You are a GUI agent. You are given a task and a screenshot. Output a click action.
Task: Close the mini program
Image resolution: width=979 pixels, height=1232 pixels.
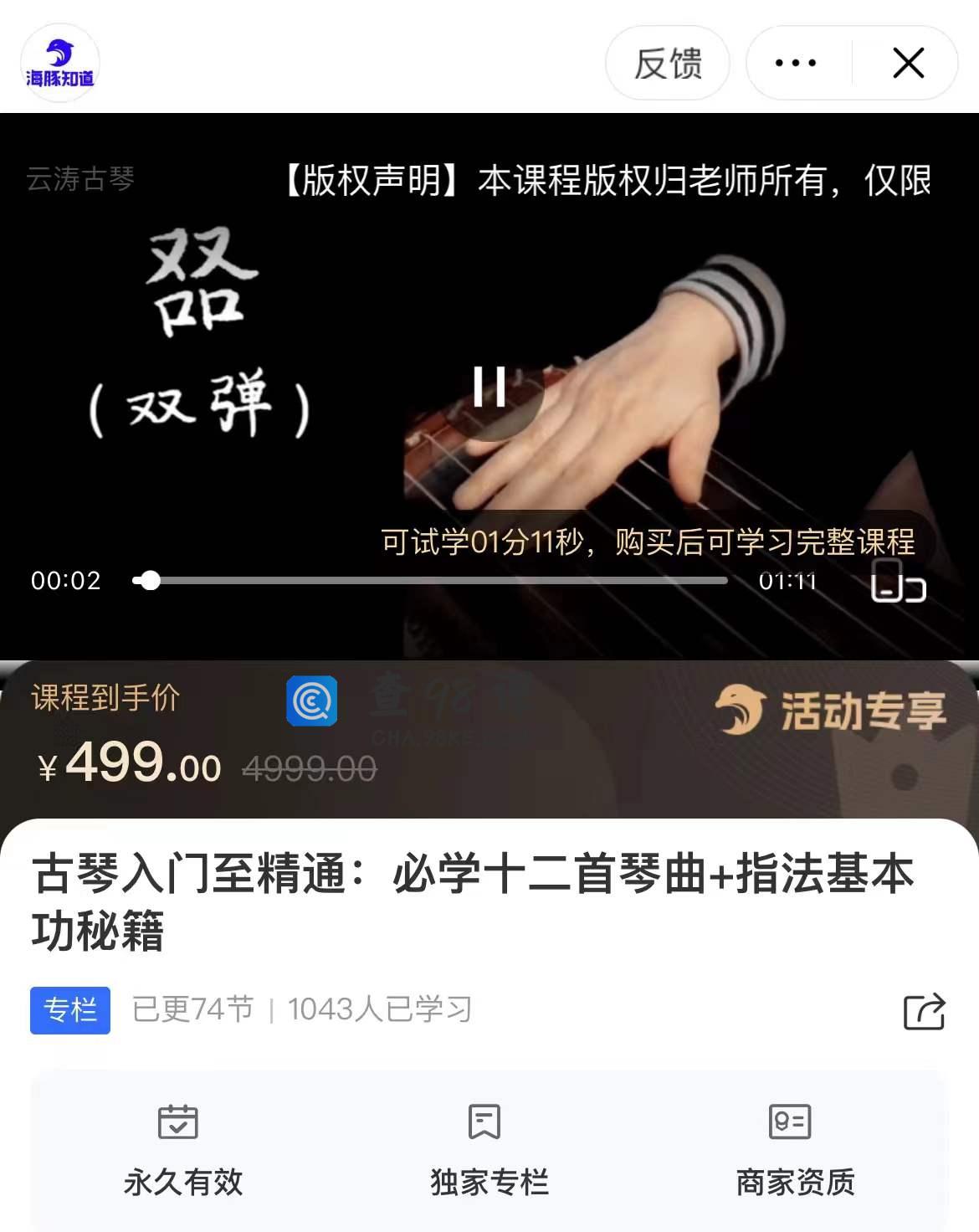pos(908,64)
